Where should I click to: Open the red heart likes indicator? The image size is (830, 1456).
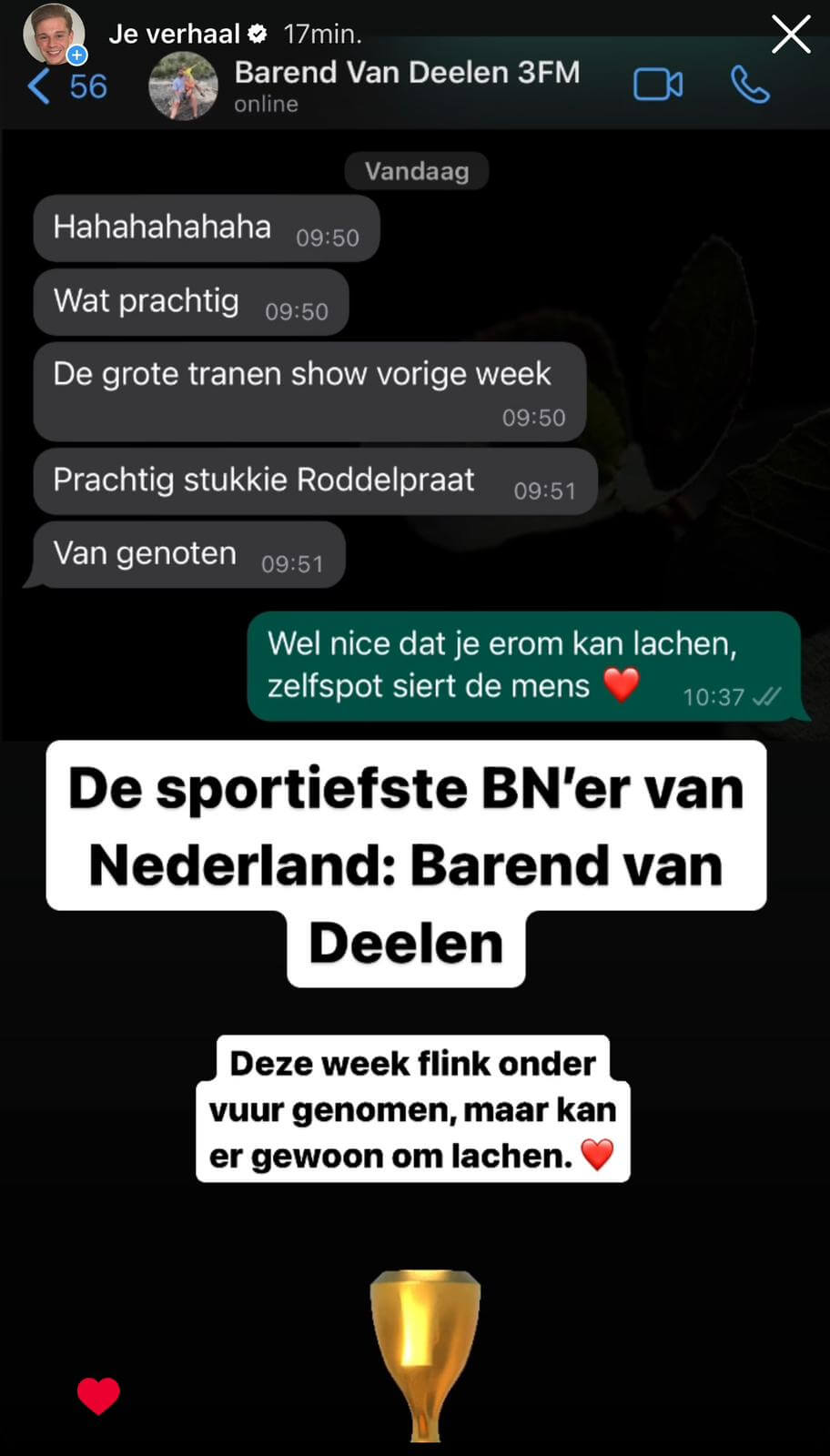(98, 1395)
